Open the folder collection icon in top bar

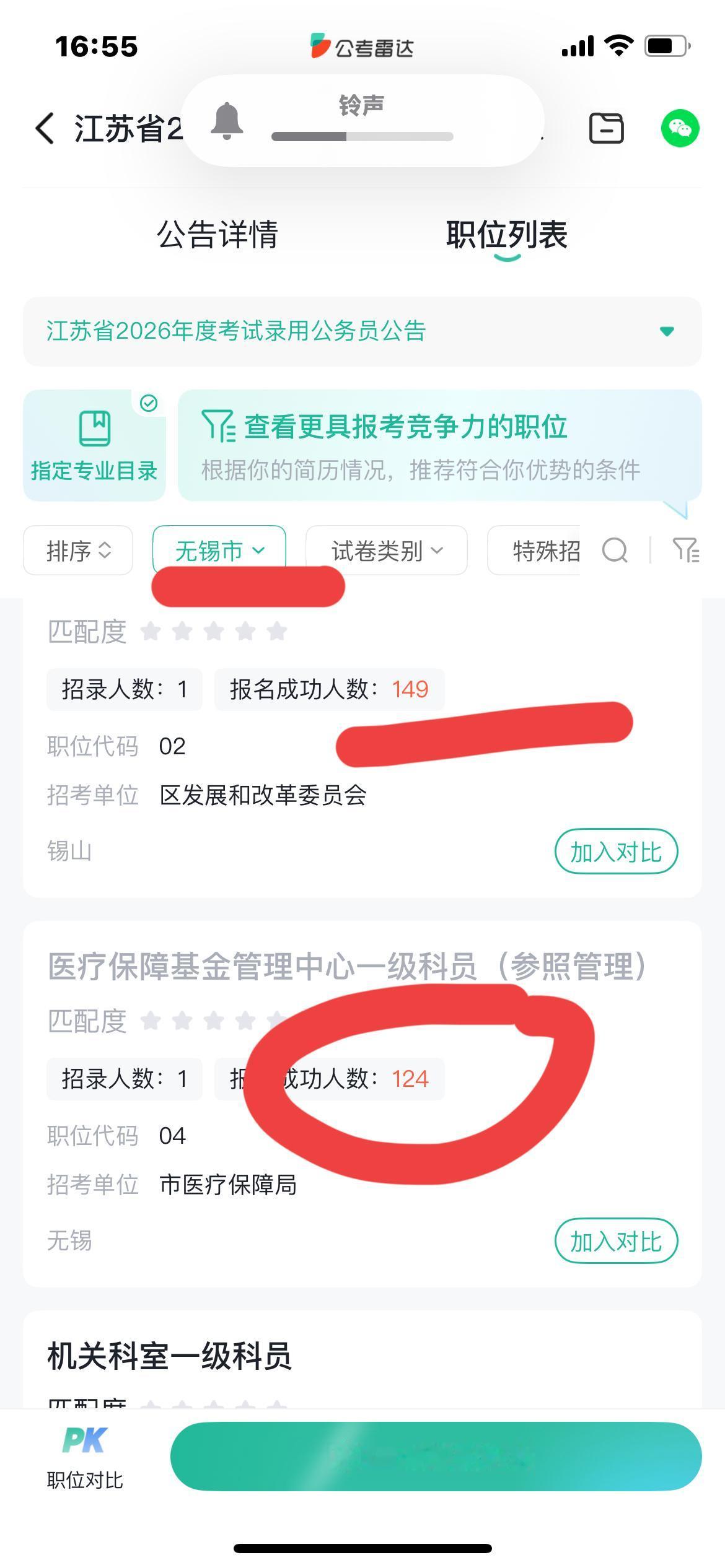(606, 128)
